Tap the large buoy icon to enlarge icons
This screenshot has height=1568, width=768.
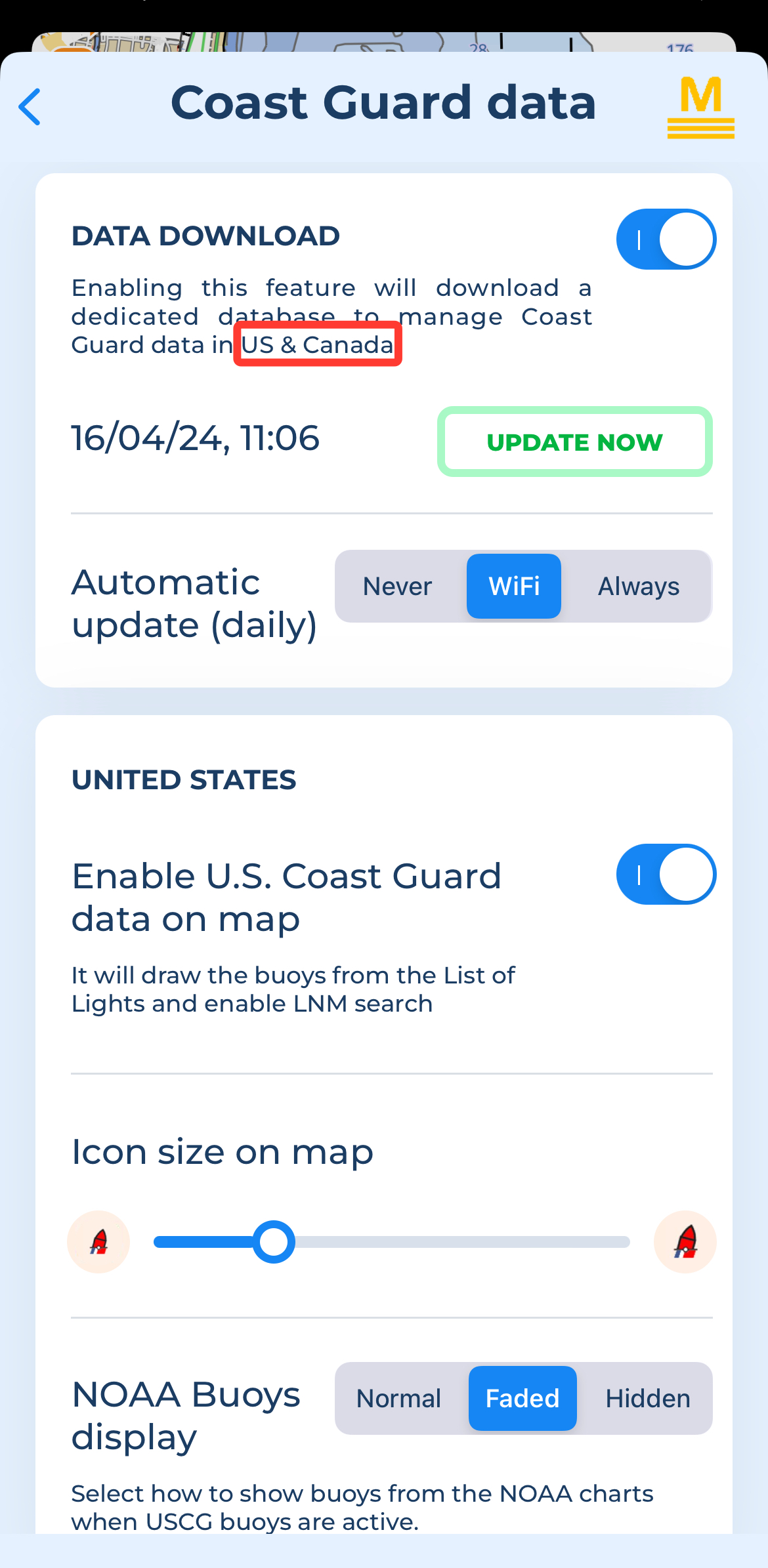[x=685, y=1242]
